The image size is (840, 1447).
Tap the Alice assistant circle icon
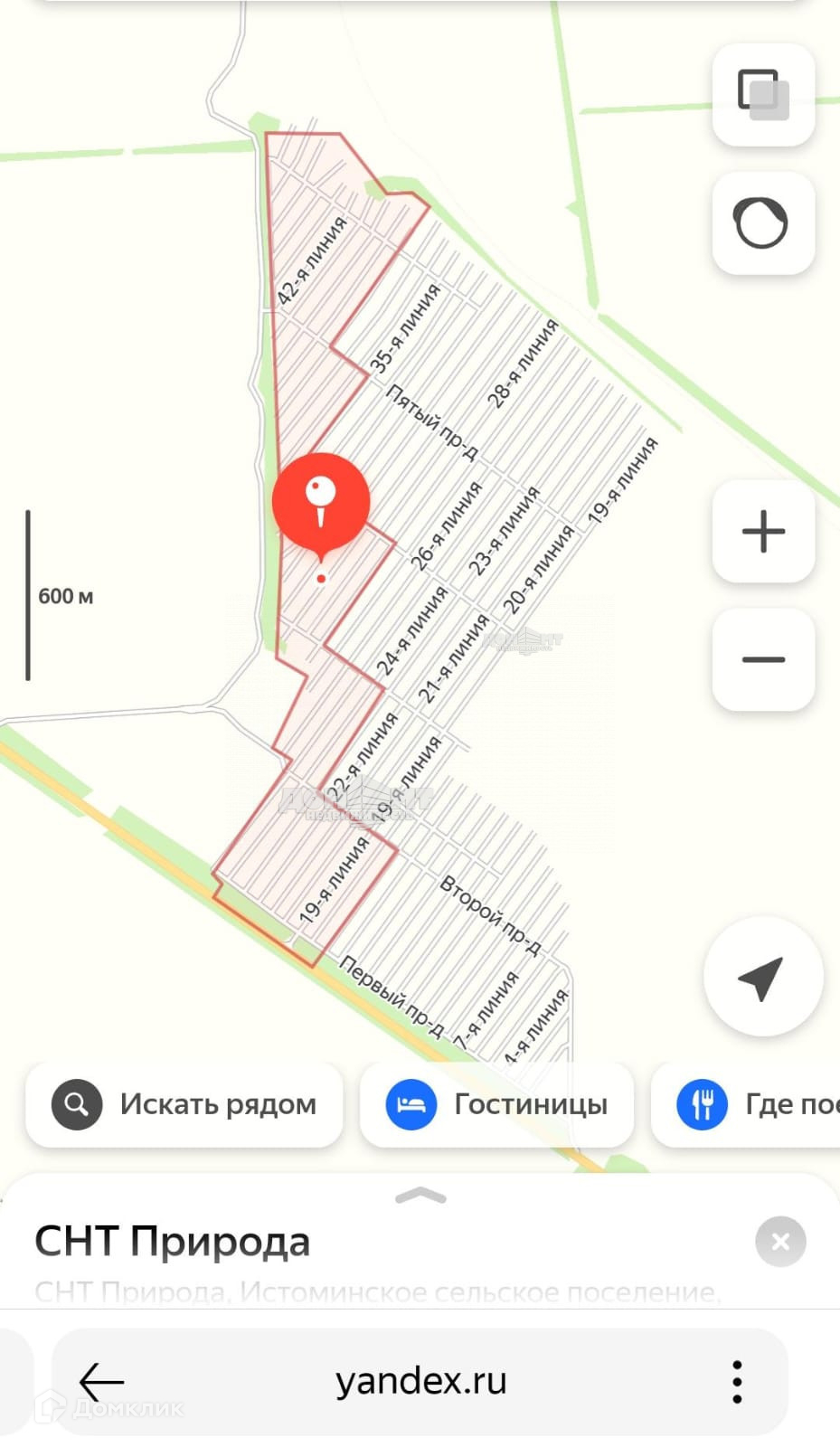coord(763,223)
